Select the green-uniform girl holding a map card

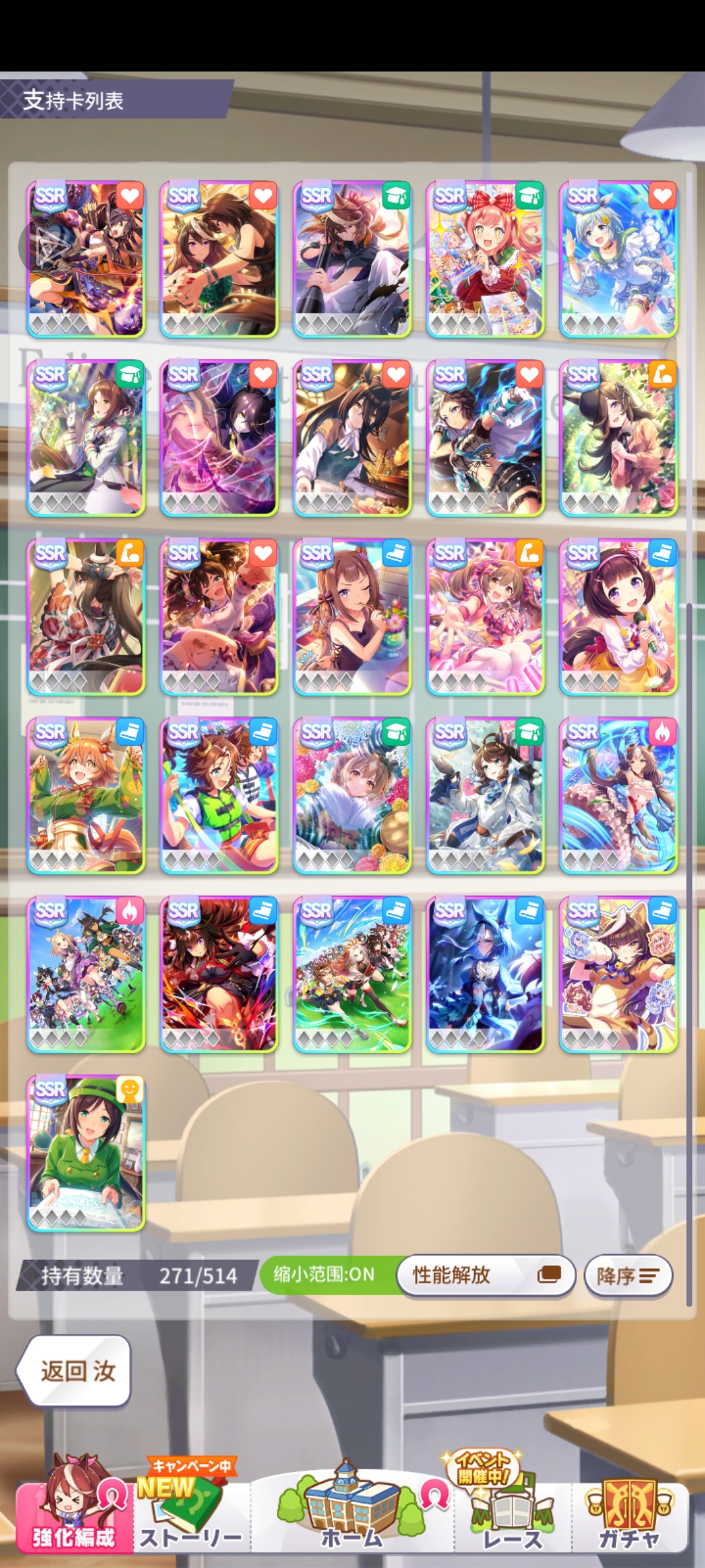coord(86,1153)
